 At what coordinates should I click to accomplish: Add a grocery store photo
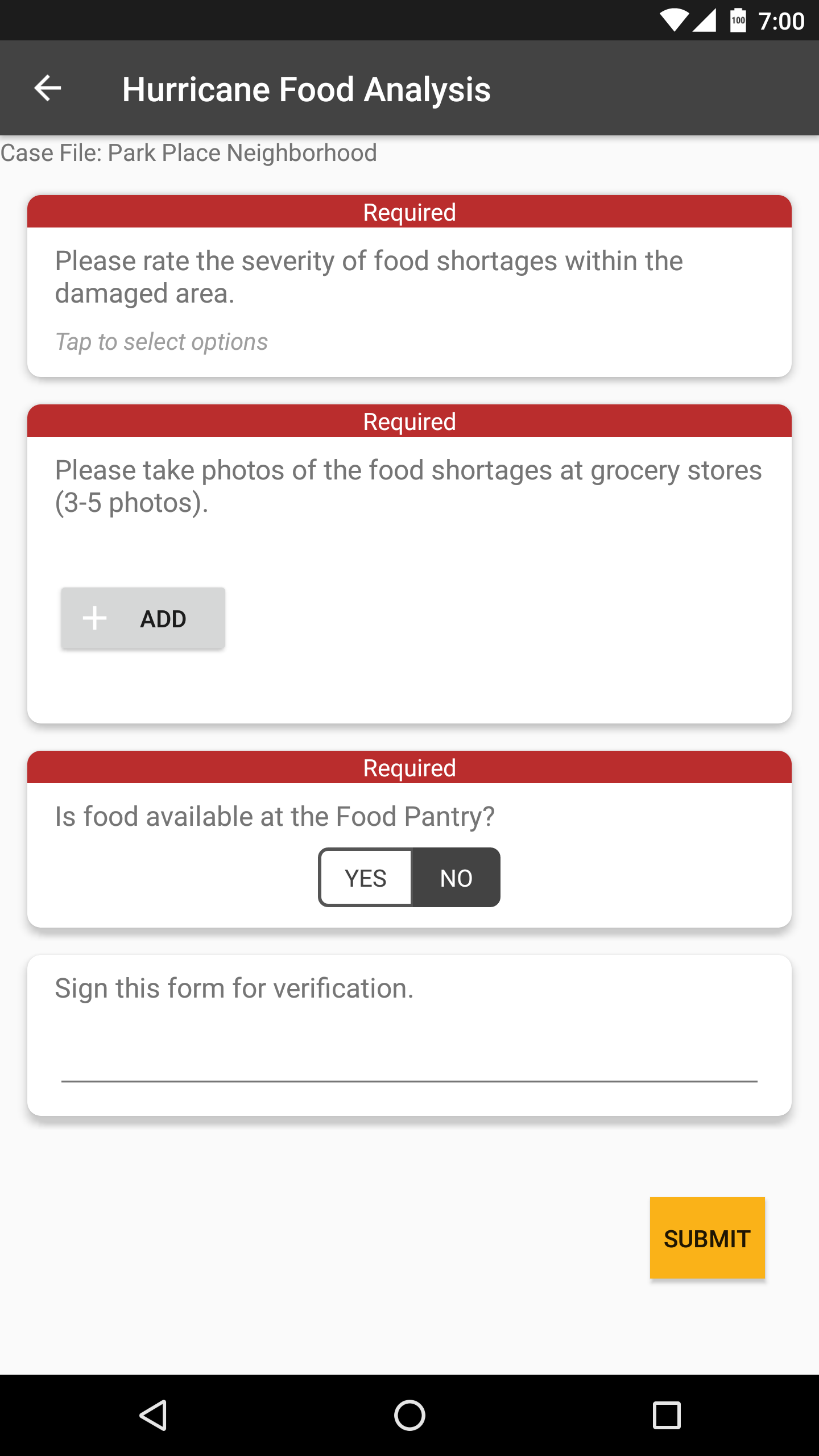pyautogui.click(x=143, y=618)
